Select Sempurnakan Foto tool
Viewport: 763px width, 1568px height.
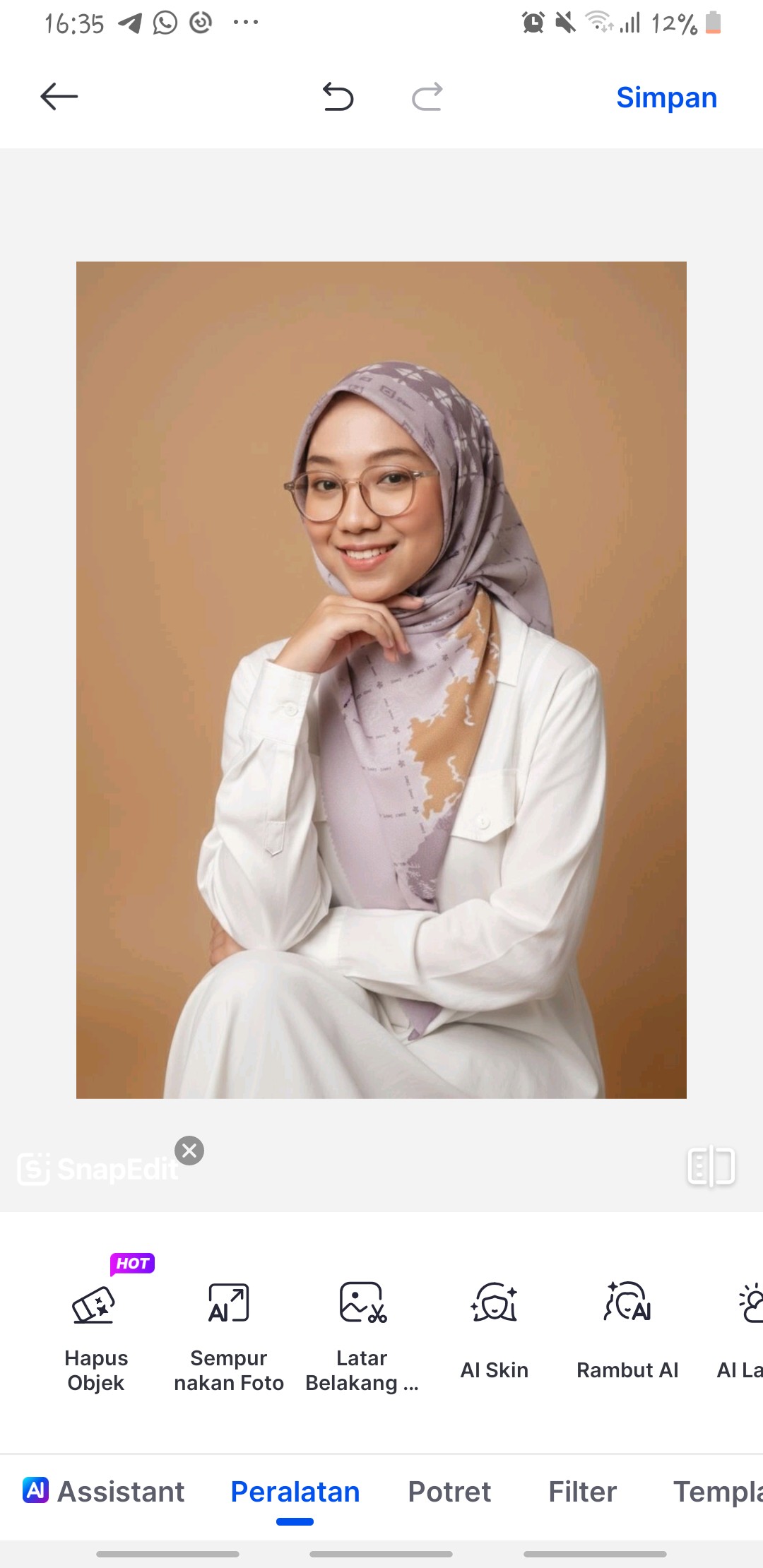coord(229,1331)
